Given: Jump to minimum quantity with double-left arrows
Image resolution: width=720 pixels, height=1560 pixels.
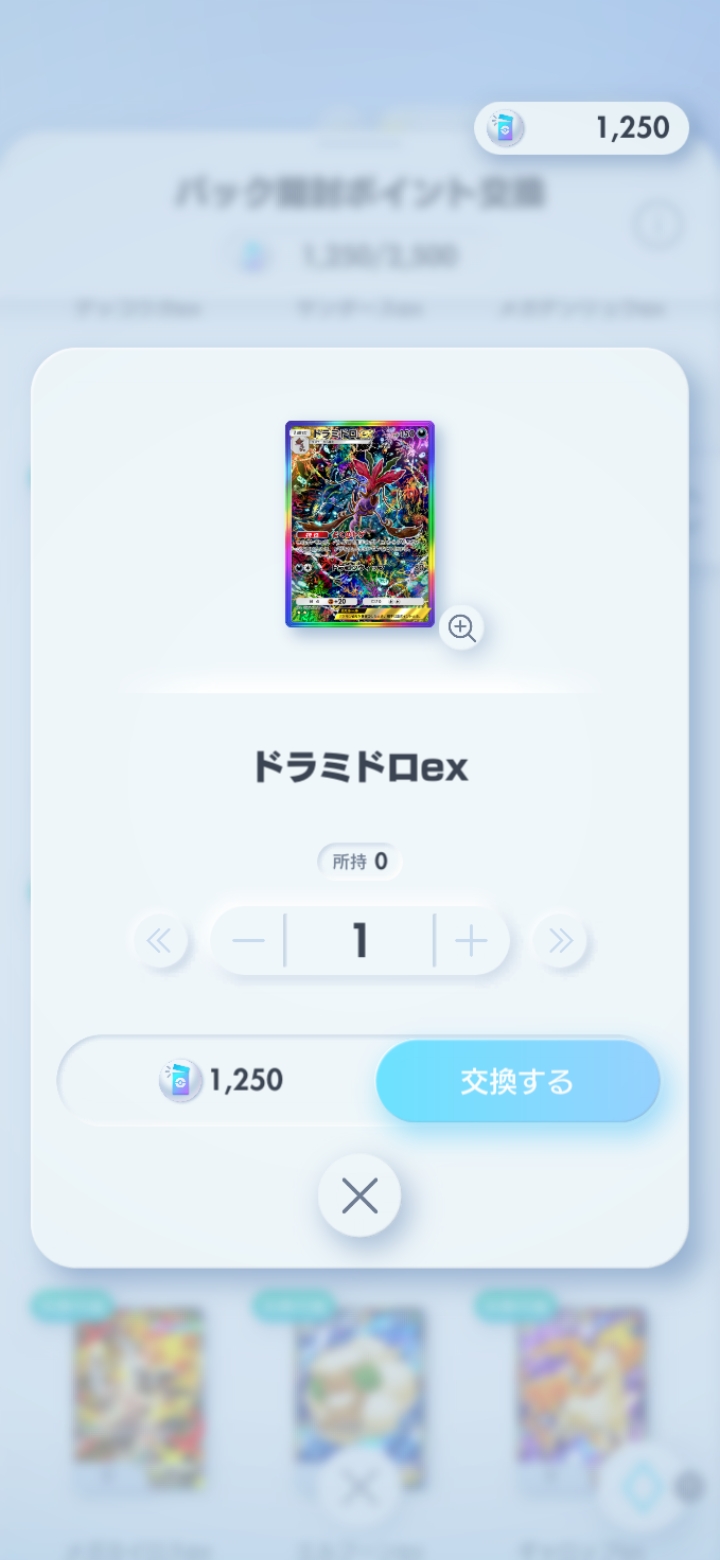Looking at the screenshot, I should point(160,941).
